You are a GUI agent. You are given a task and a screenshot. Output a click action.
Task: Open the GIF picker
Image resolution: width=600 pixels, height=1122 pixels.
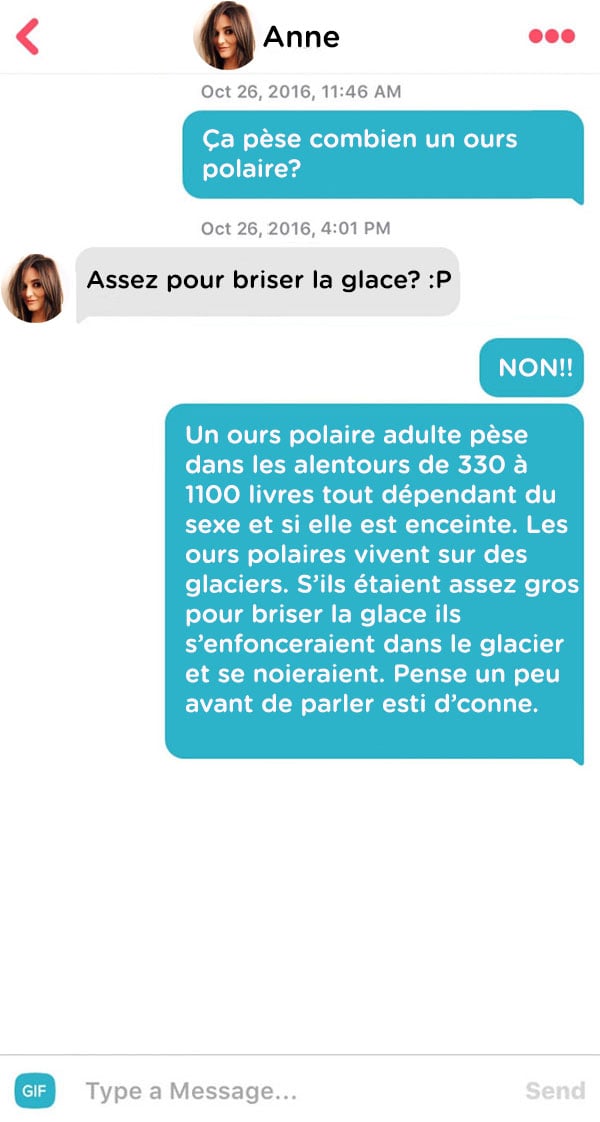[x=34, y=1091]
